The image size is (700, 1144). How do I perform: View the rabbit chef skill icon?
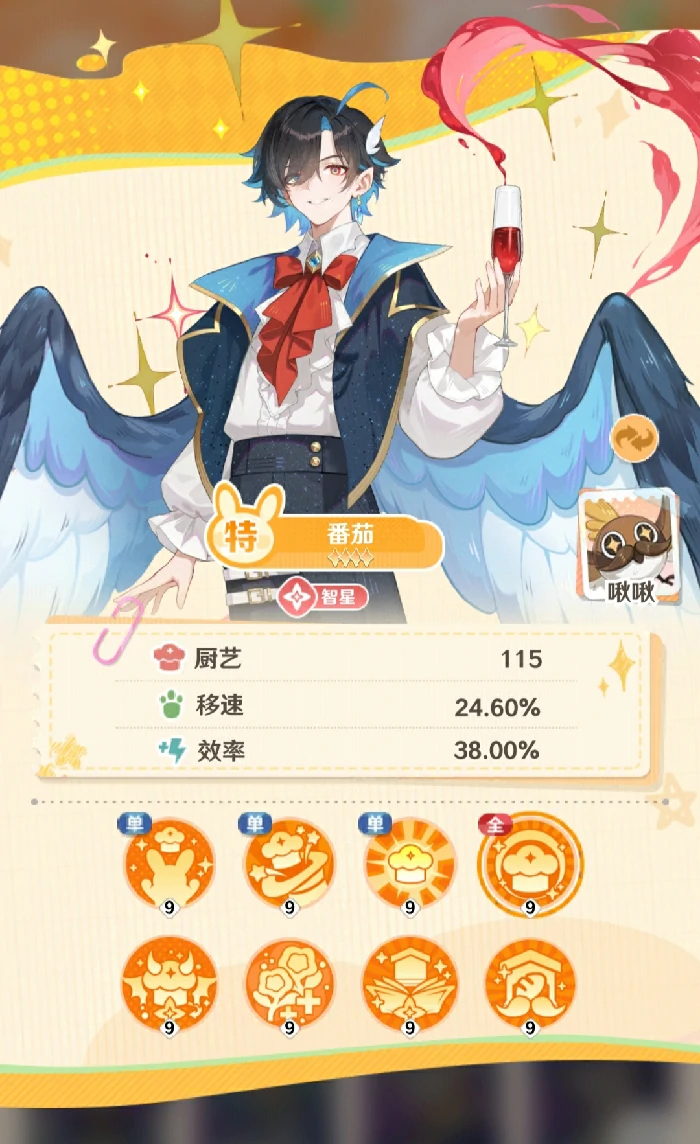click(169, 863)
